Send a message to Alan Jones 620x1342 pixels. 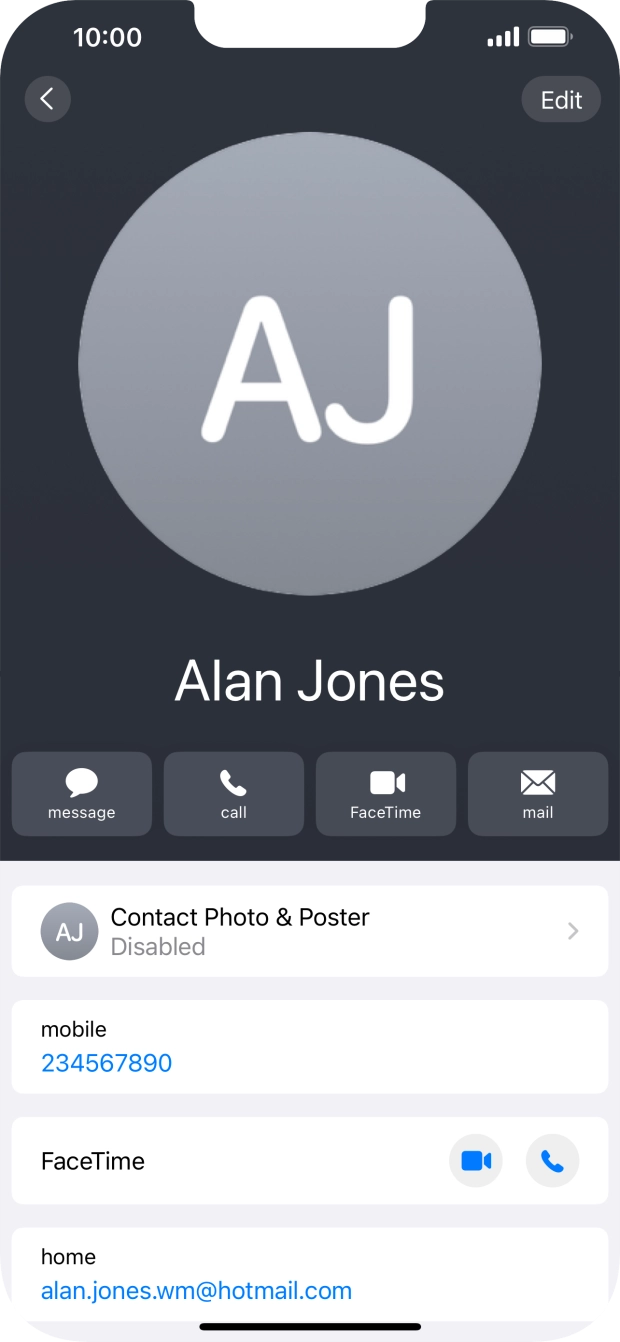click(82, 794)
